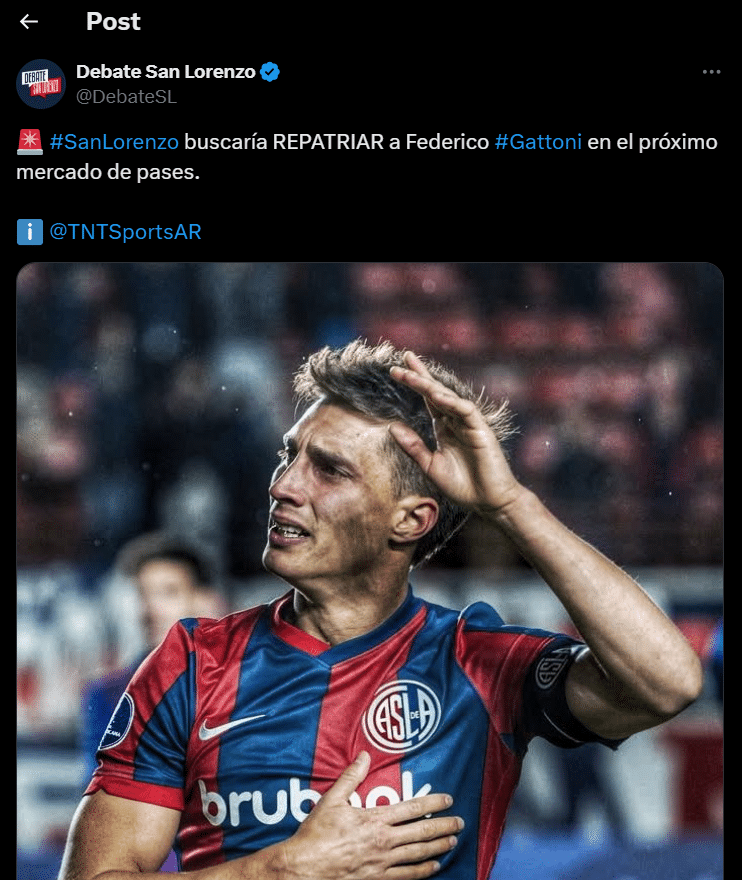Open the #SanLorenzo hashtag

tap(114, 142)
